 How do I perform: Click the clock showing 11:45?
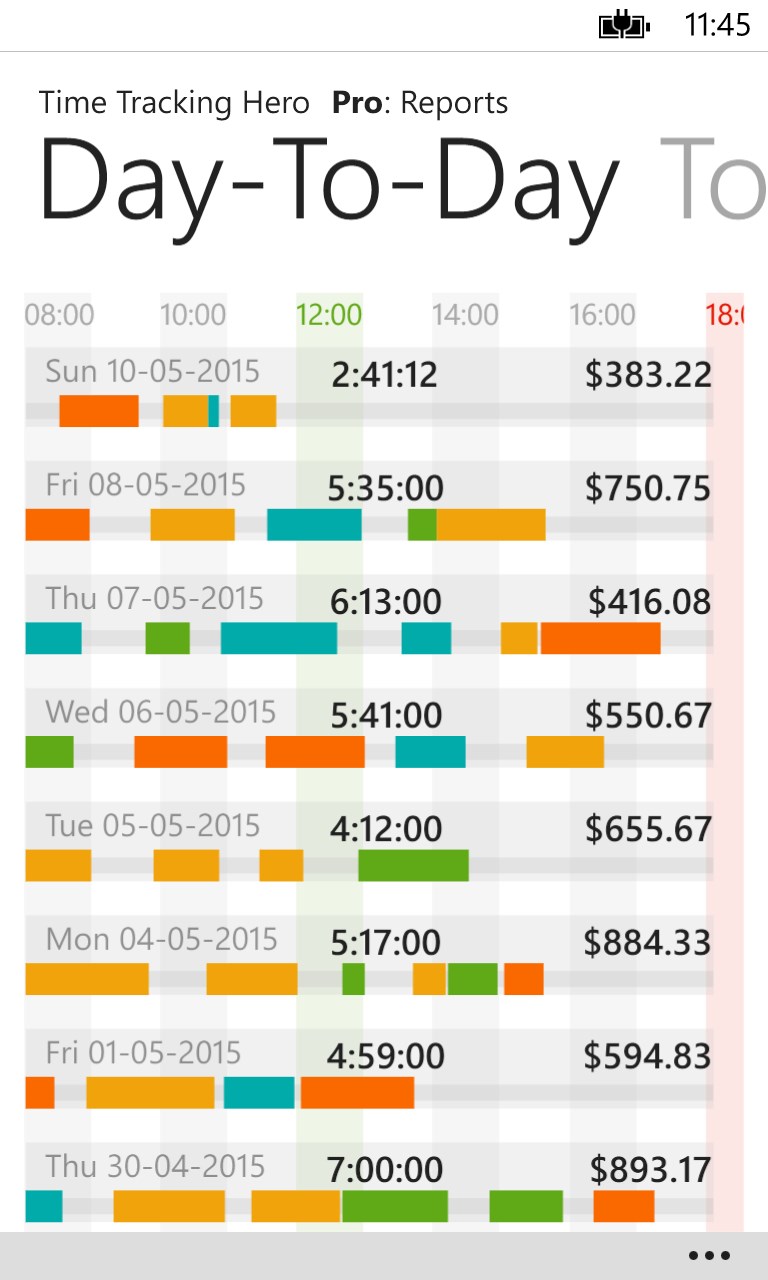(x=716, y=24)
